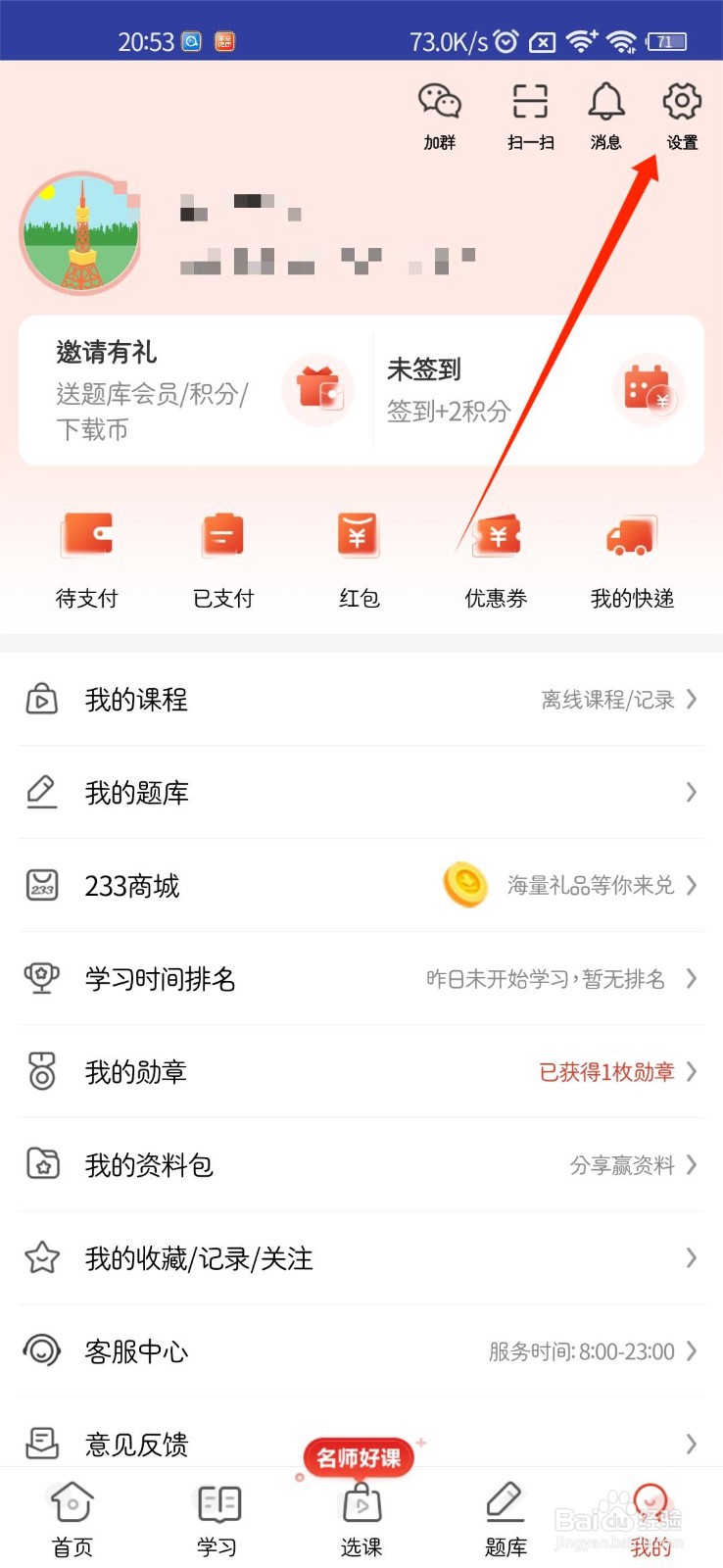Tap the profile avatar picture
723x1568 pixels.
click(x=81, y=232)
